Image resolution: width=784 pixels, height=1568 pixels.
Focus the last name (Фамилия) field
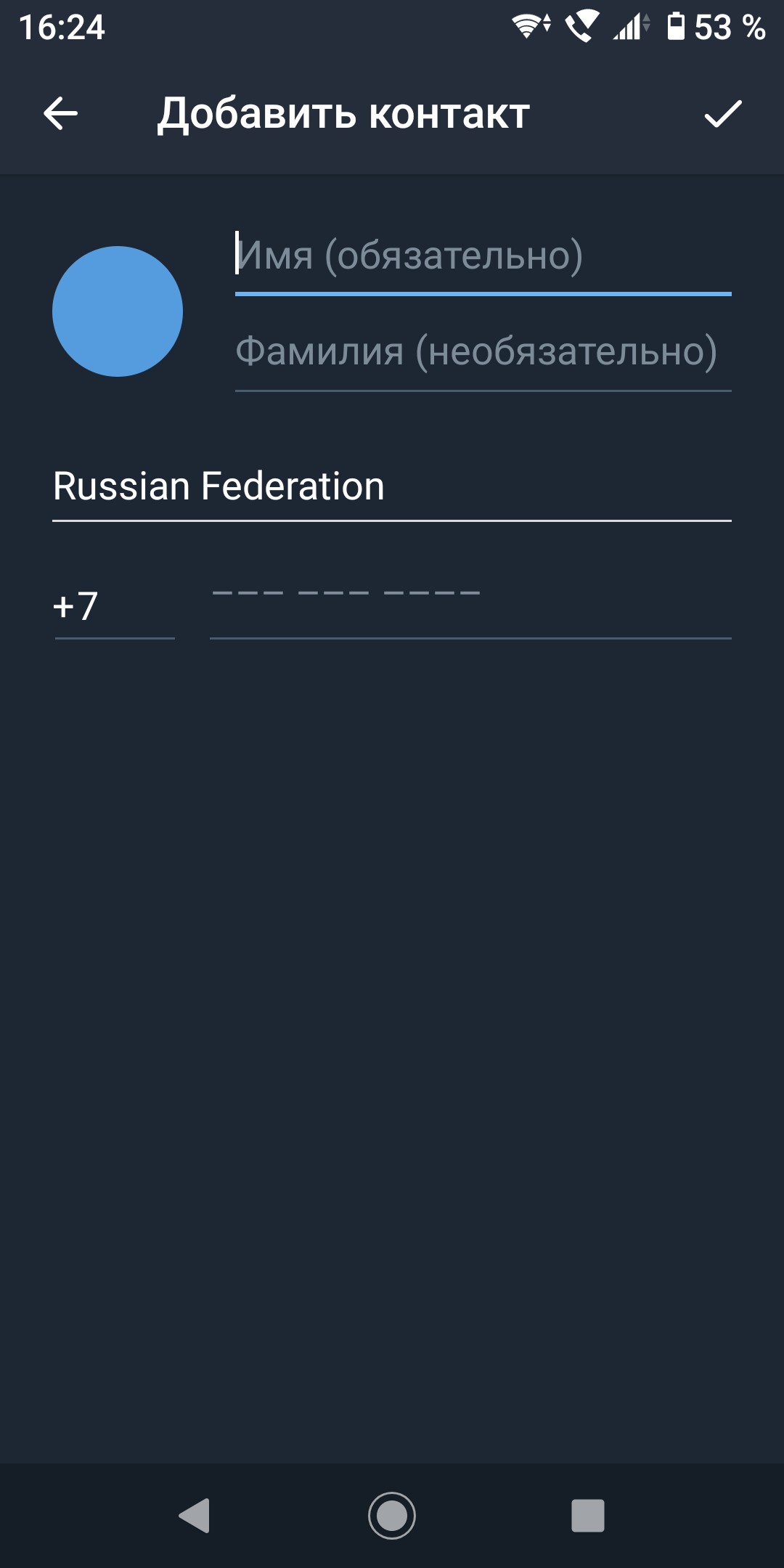(483, 352)
